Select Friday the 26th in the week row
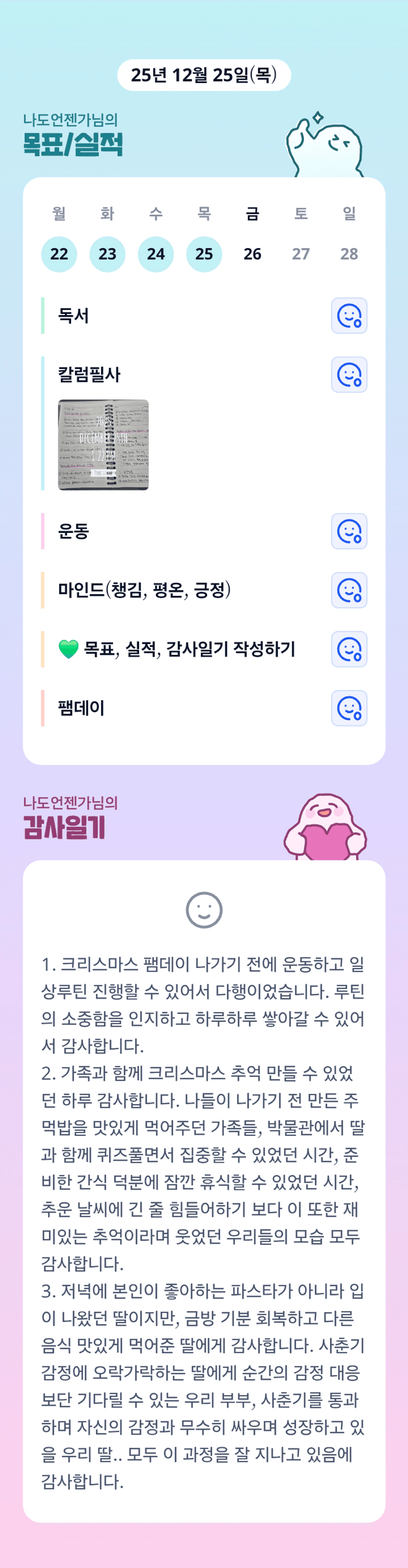Image resolution: width=408 pixels, height=1568 pixels. tap(252, 254)
